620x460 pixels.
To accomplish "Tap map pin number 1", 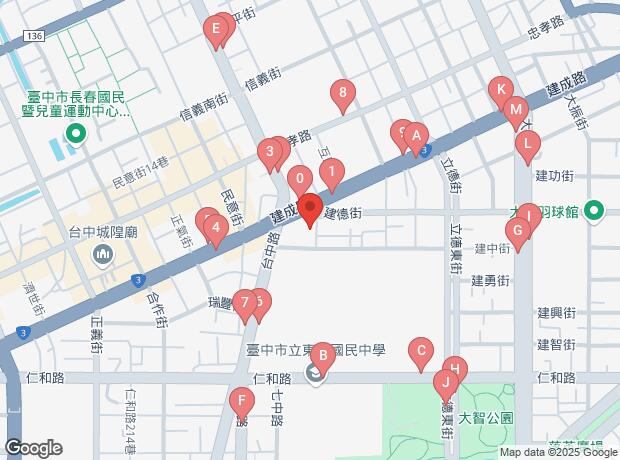I will point(332,172).
